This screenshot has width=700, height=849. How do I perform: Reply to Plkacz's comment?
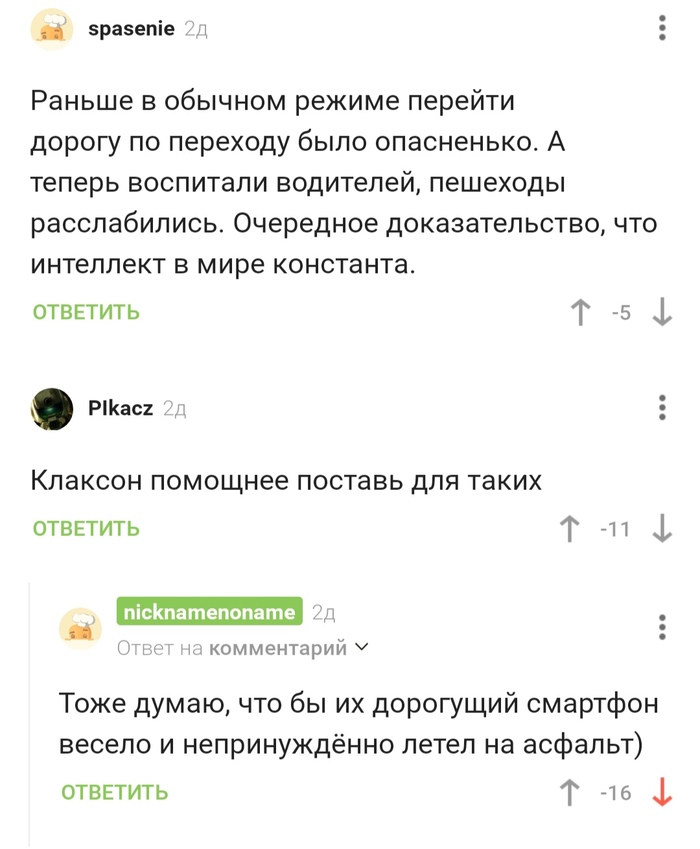tap(86, 529)
